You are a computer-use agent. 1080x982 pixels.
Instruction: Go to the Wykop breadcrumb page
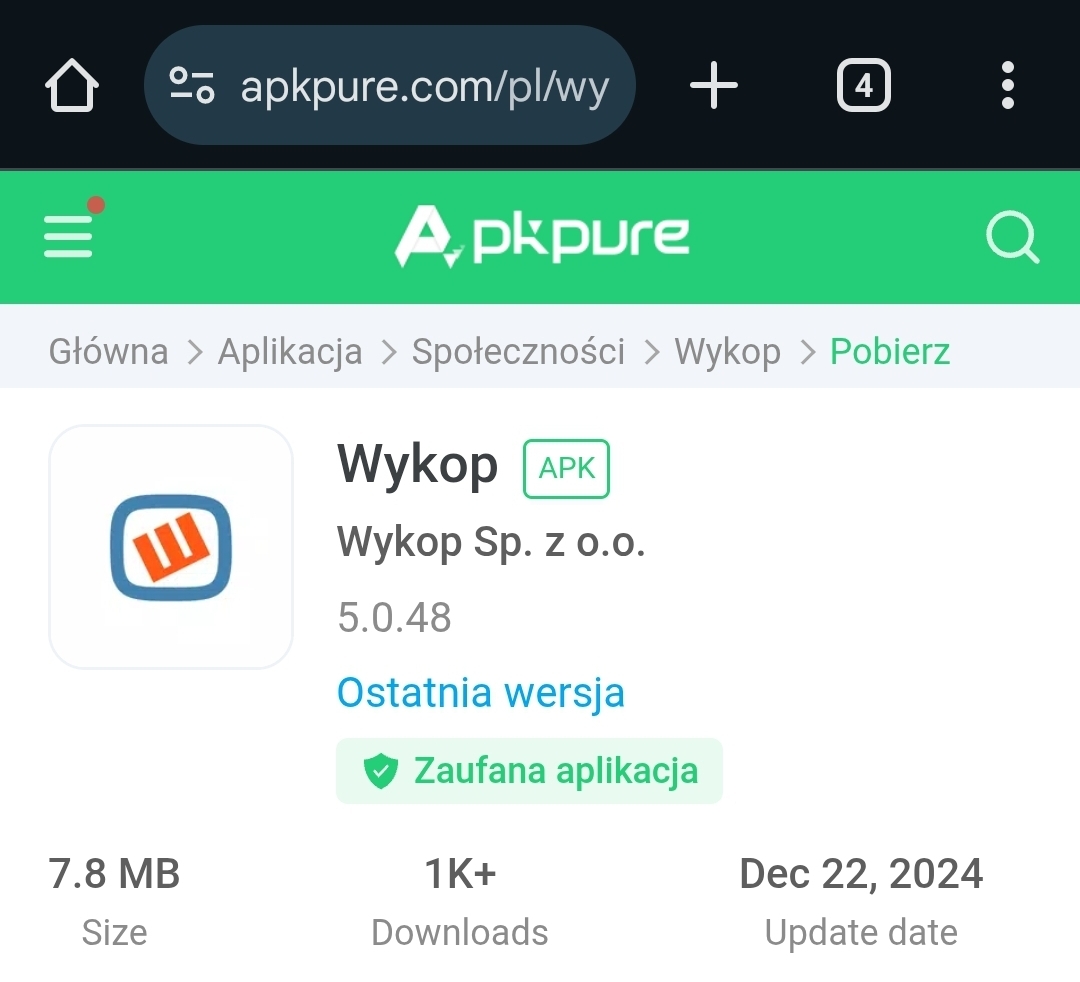point(727,352)
